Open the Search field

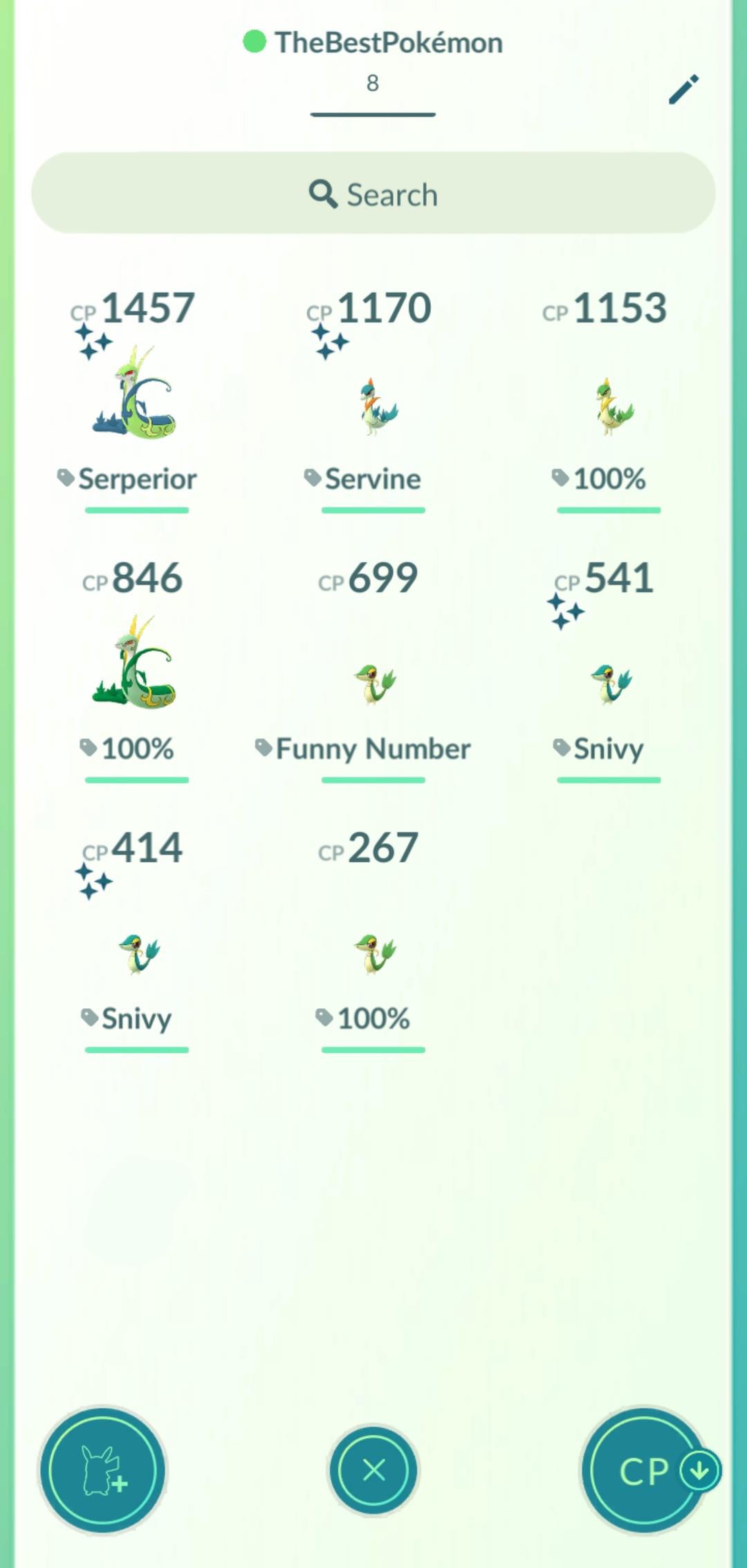[373, 194]
